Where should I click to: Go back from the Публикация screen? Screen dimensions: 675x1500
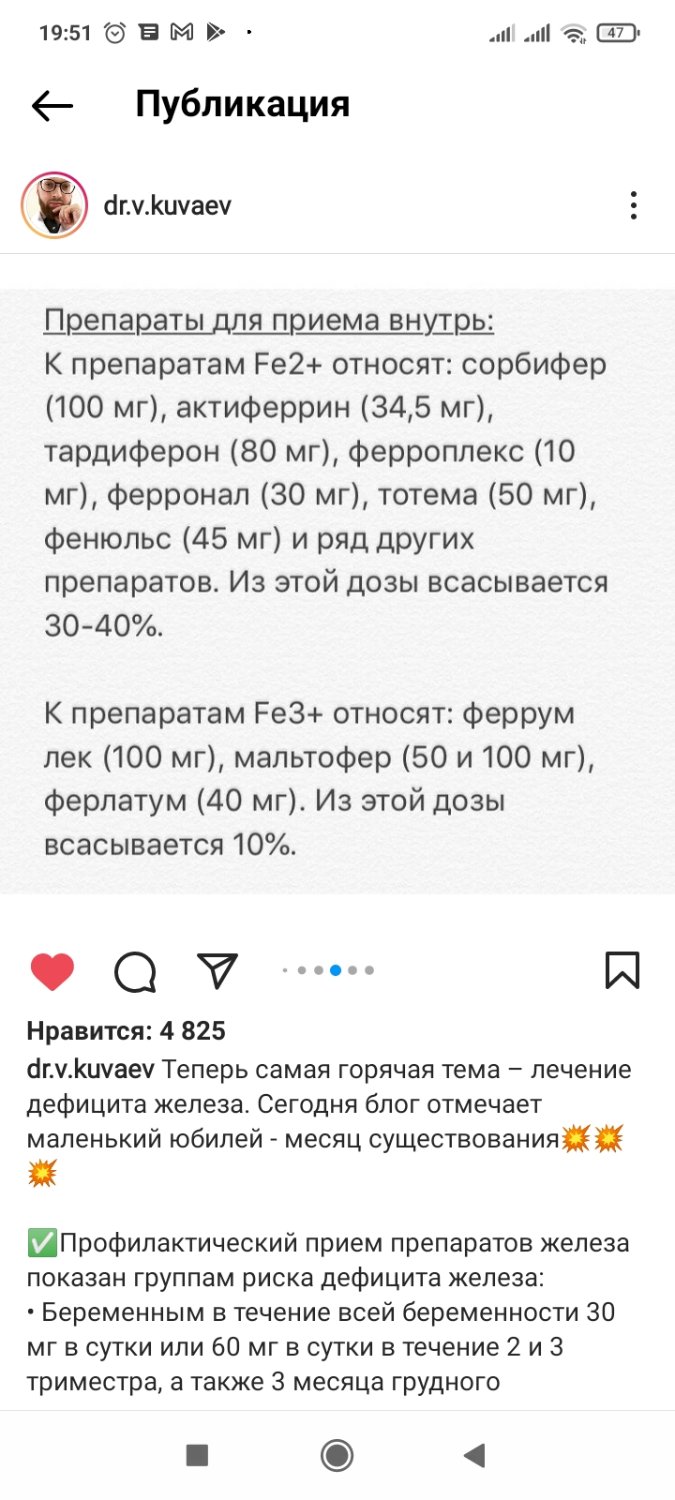pyautogui.click(x=52, y=106)
